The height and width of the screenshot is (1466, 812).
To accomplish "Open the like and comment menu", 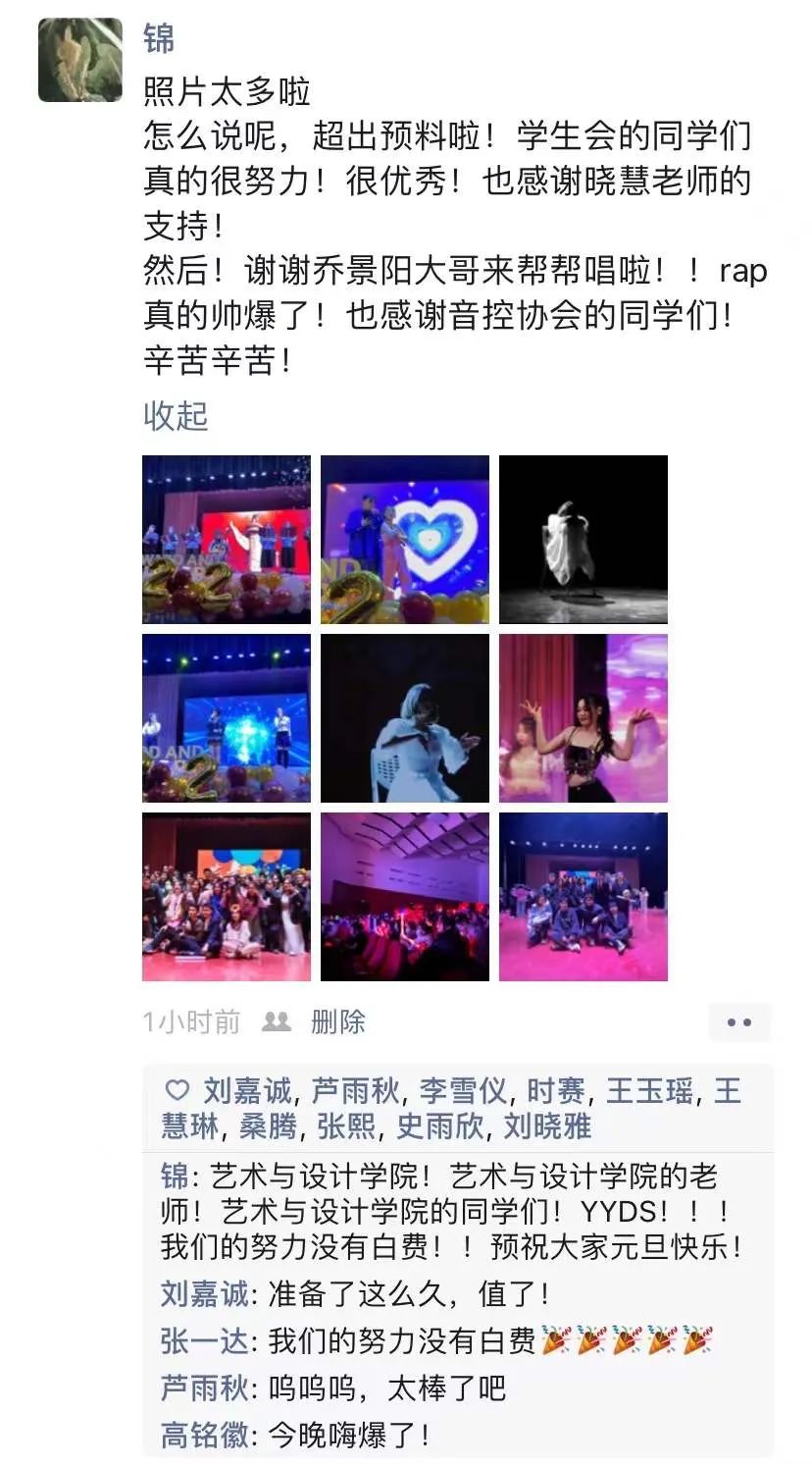I will click(x=739, y=1022).
